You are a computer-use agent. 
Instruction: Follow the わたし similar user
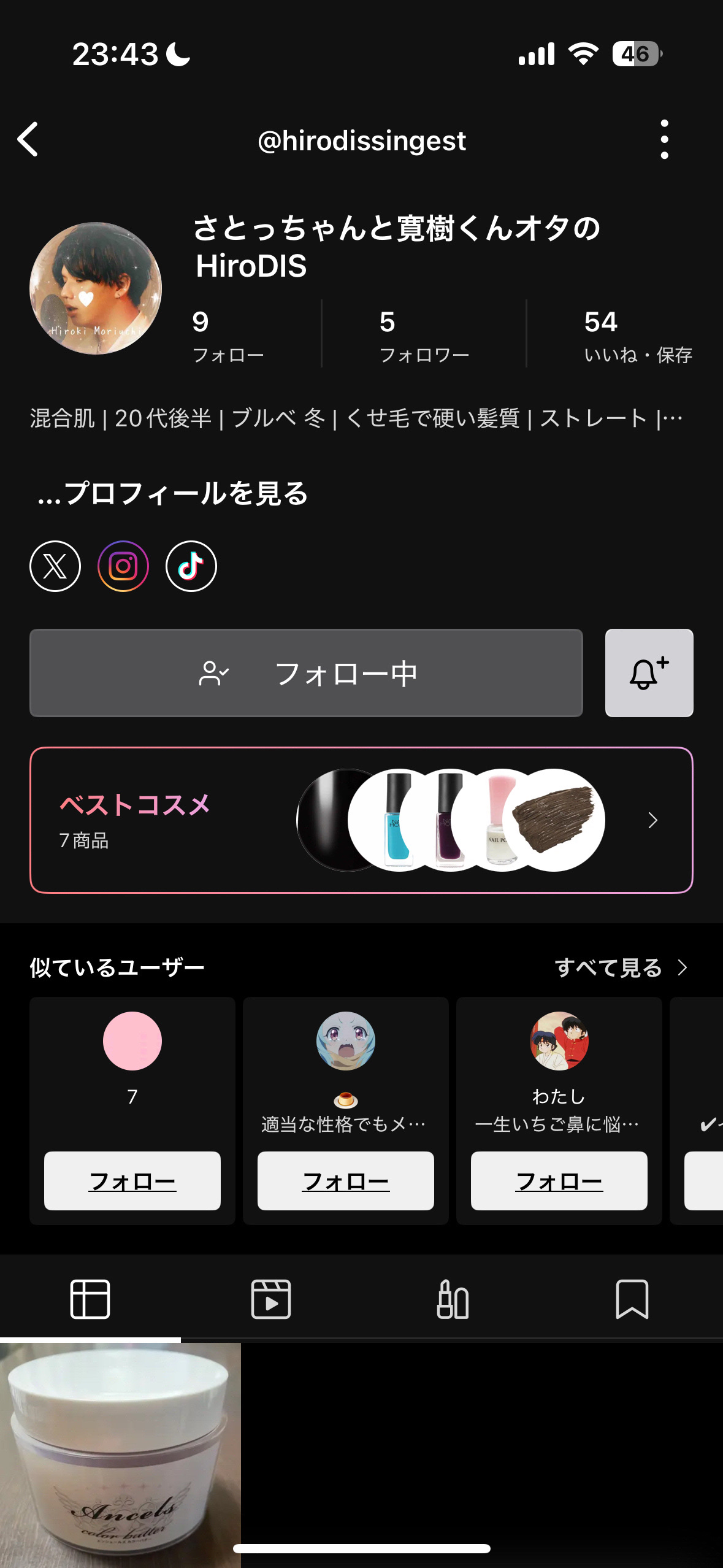tap(559, 1181)
